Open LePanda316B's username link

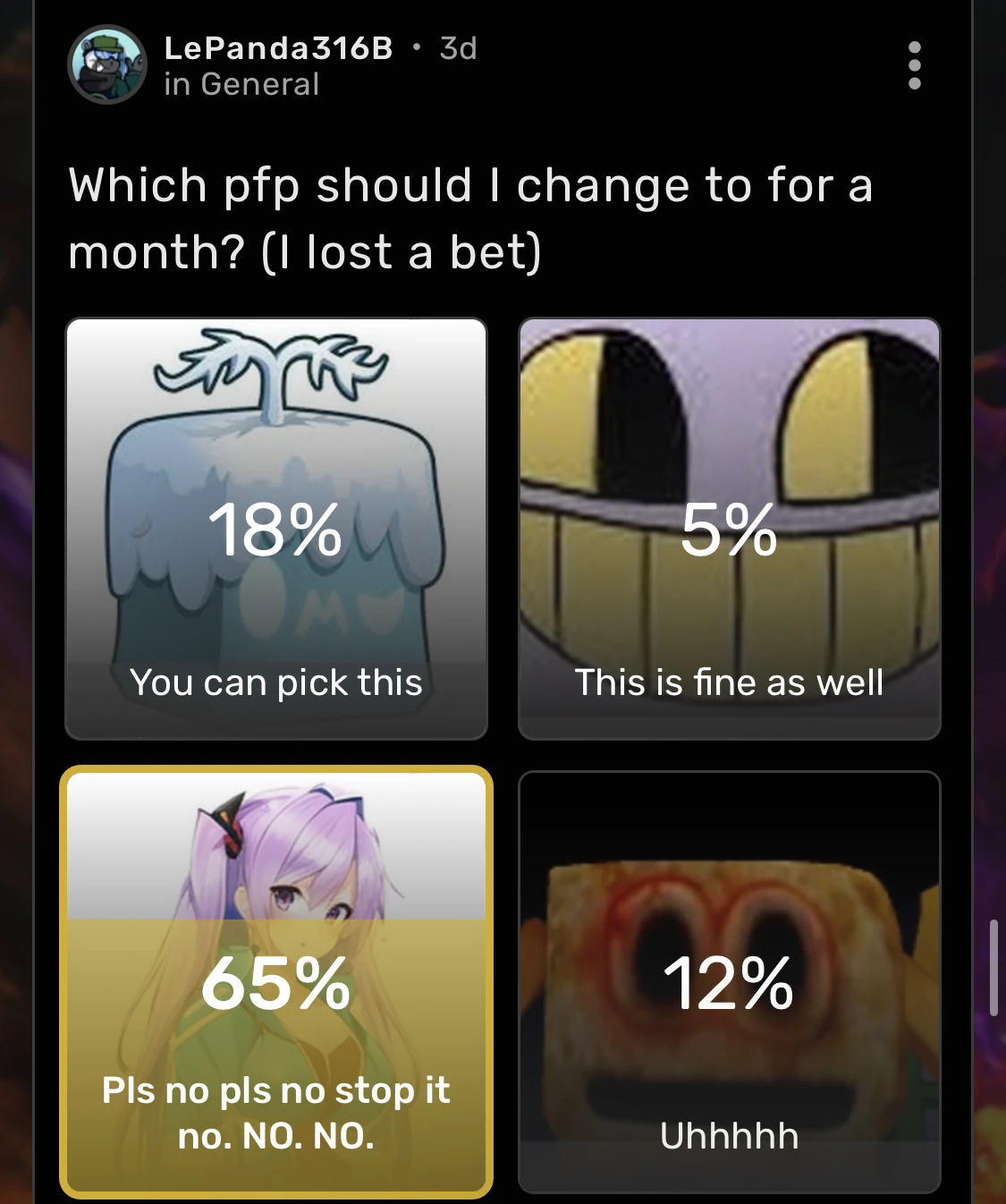pyautogui.click(x=278, y=48)
